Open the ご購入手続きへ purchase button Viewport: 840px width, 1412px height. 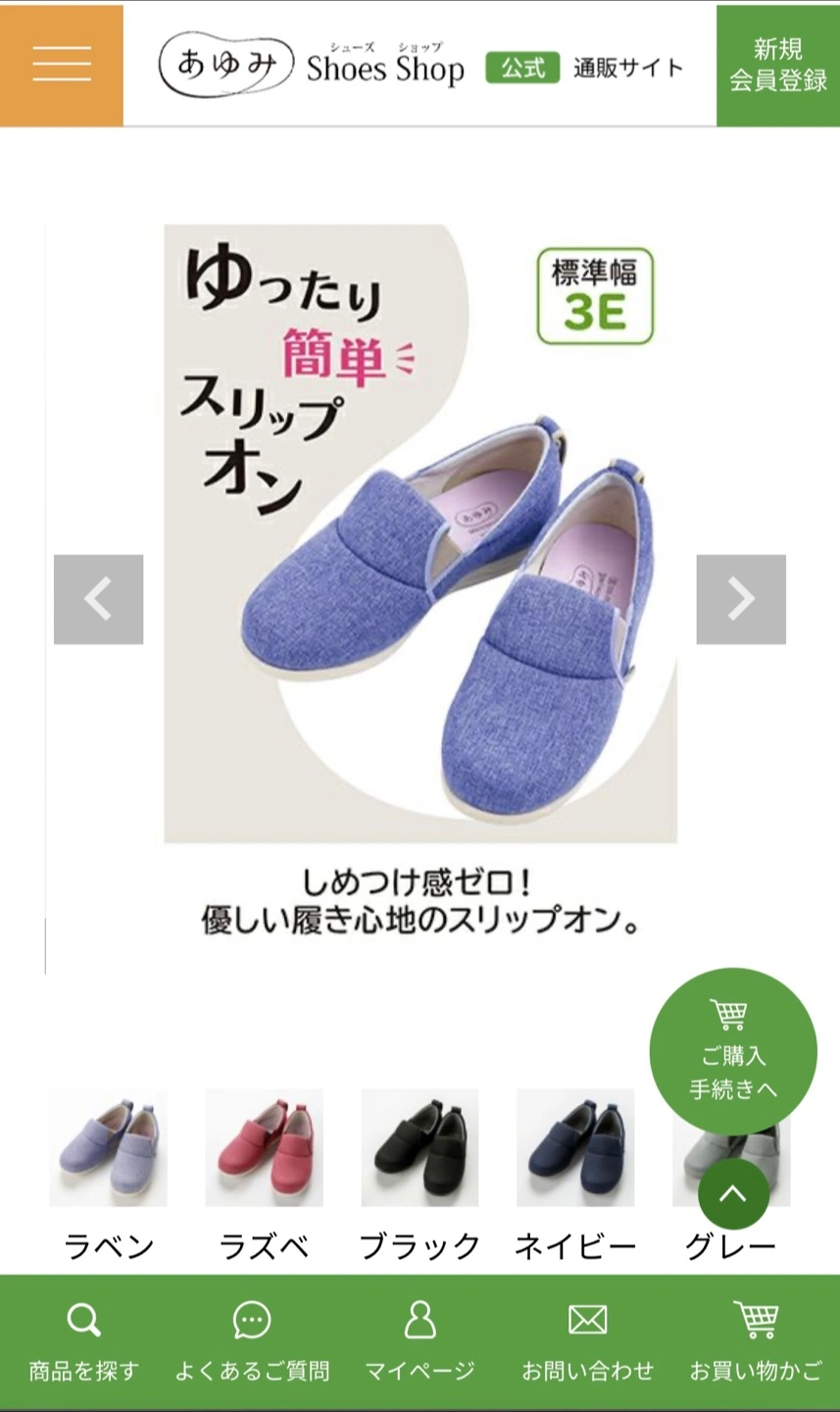pos(733,1052)
